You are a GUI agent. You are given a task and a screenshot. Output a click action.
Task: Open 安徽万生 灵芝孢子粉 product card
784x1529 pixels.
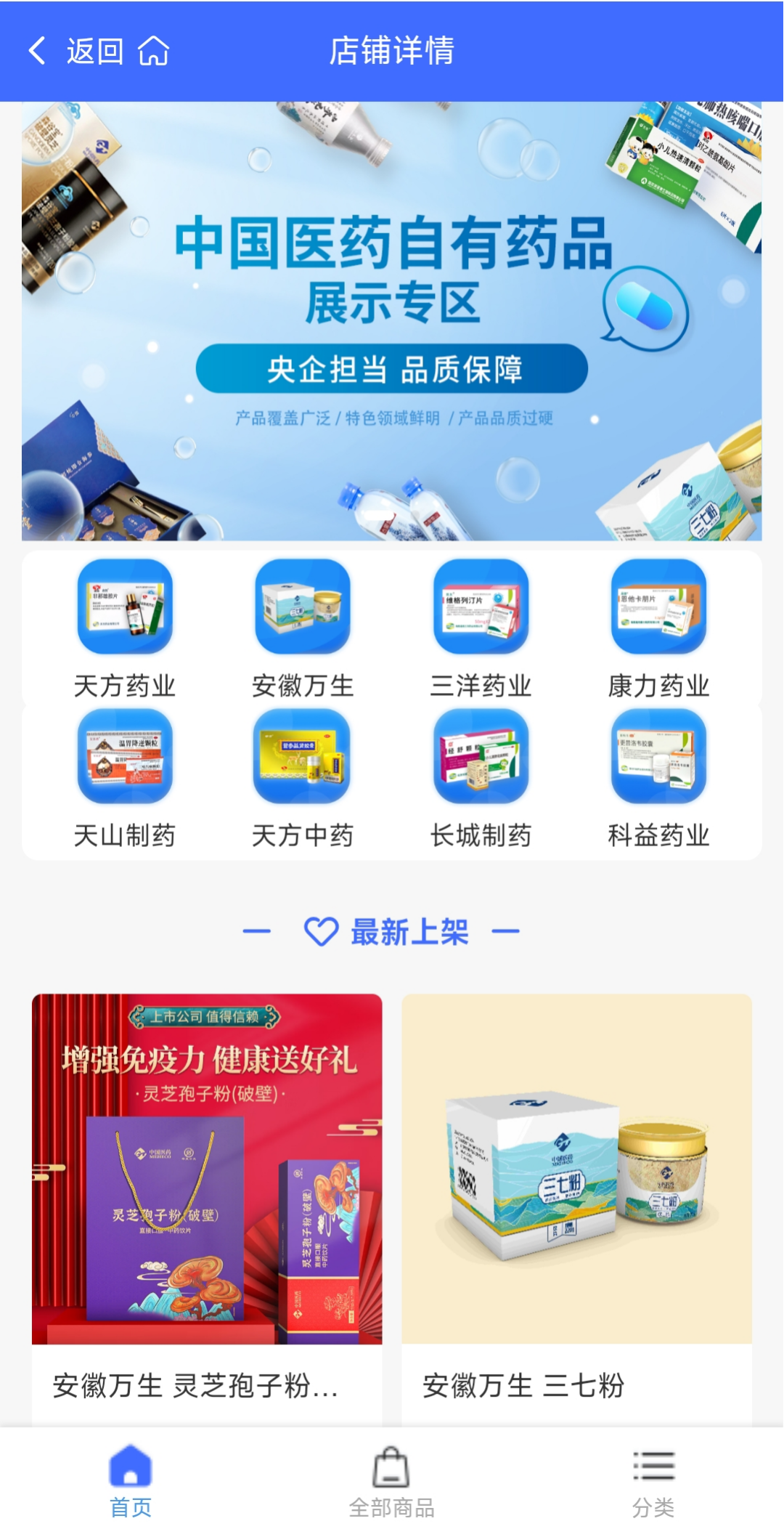207,1206
